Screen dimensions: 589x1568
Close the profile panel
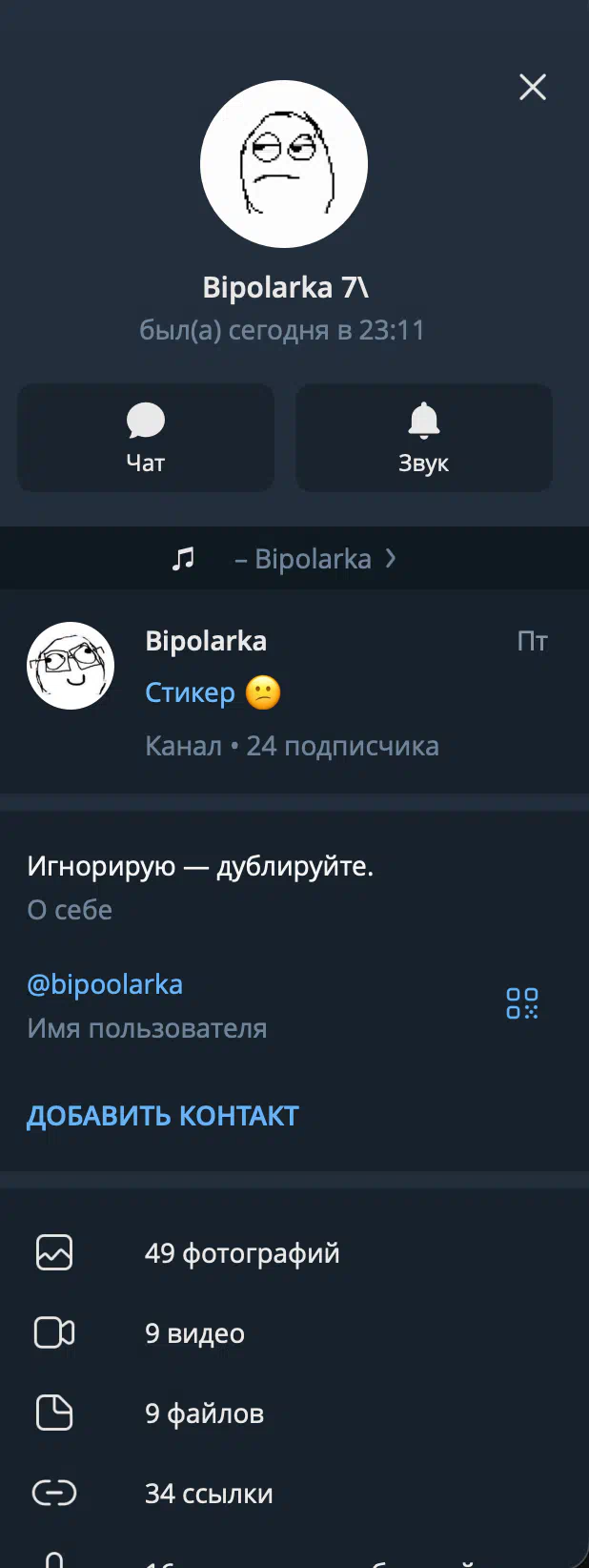click(x=533, y=88)
